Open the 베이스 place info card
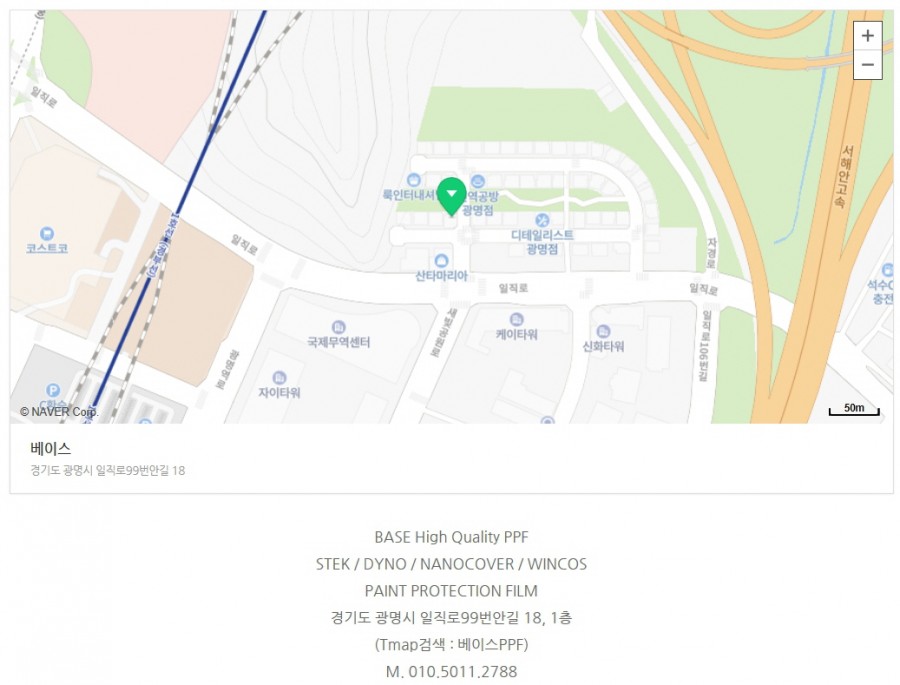 51,449
